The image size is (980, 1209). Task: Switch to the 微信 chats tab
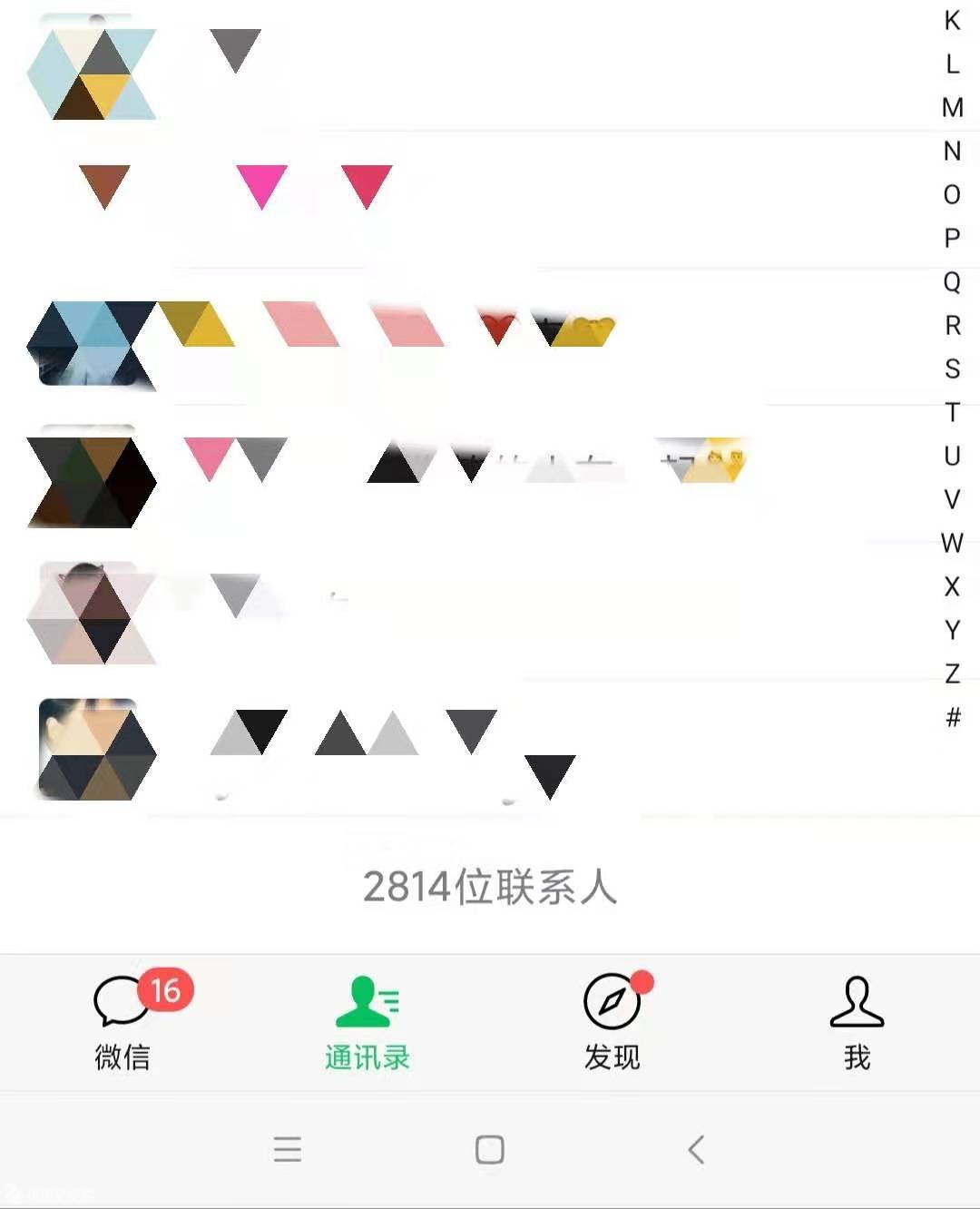click(x=122, y=1022)
